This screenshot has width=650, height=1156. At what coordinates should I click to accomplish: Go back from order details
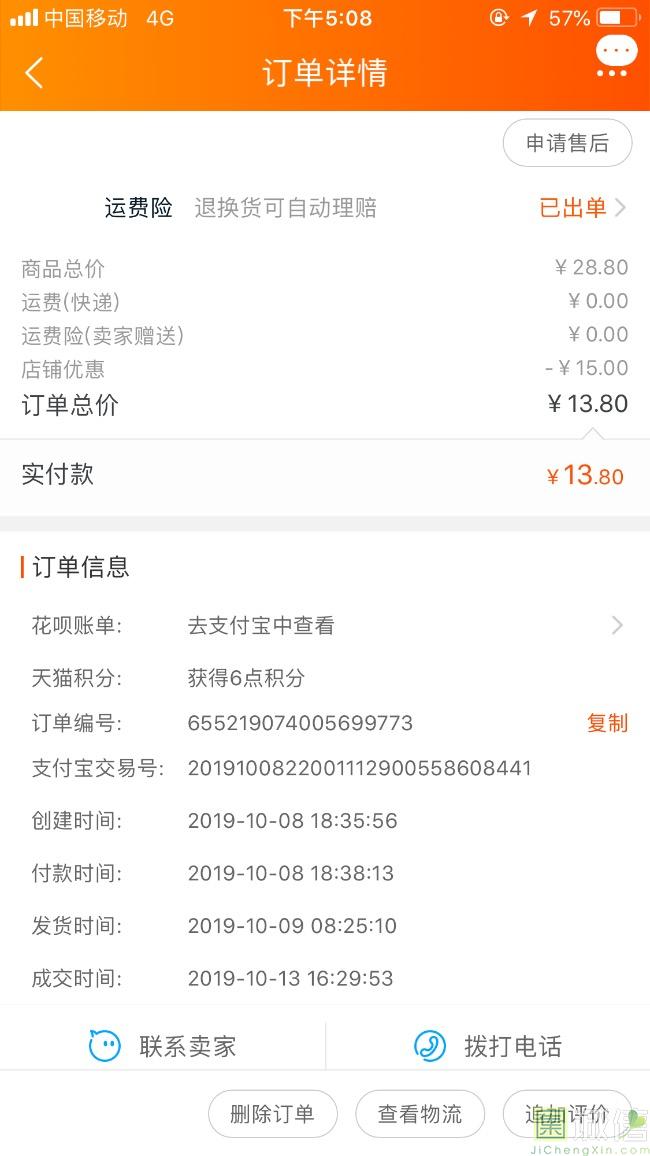tap(34, 73)
